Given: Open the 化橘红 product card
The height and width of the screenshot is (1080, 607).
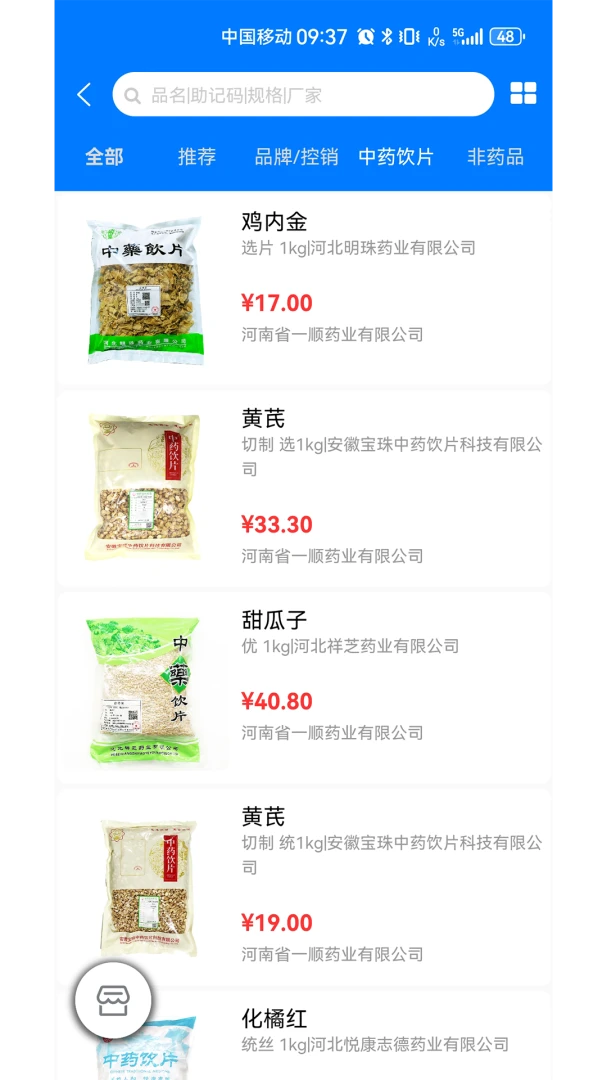Looking at the screenshot, I should [303, 1035].
